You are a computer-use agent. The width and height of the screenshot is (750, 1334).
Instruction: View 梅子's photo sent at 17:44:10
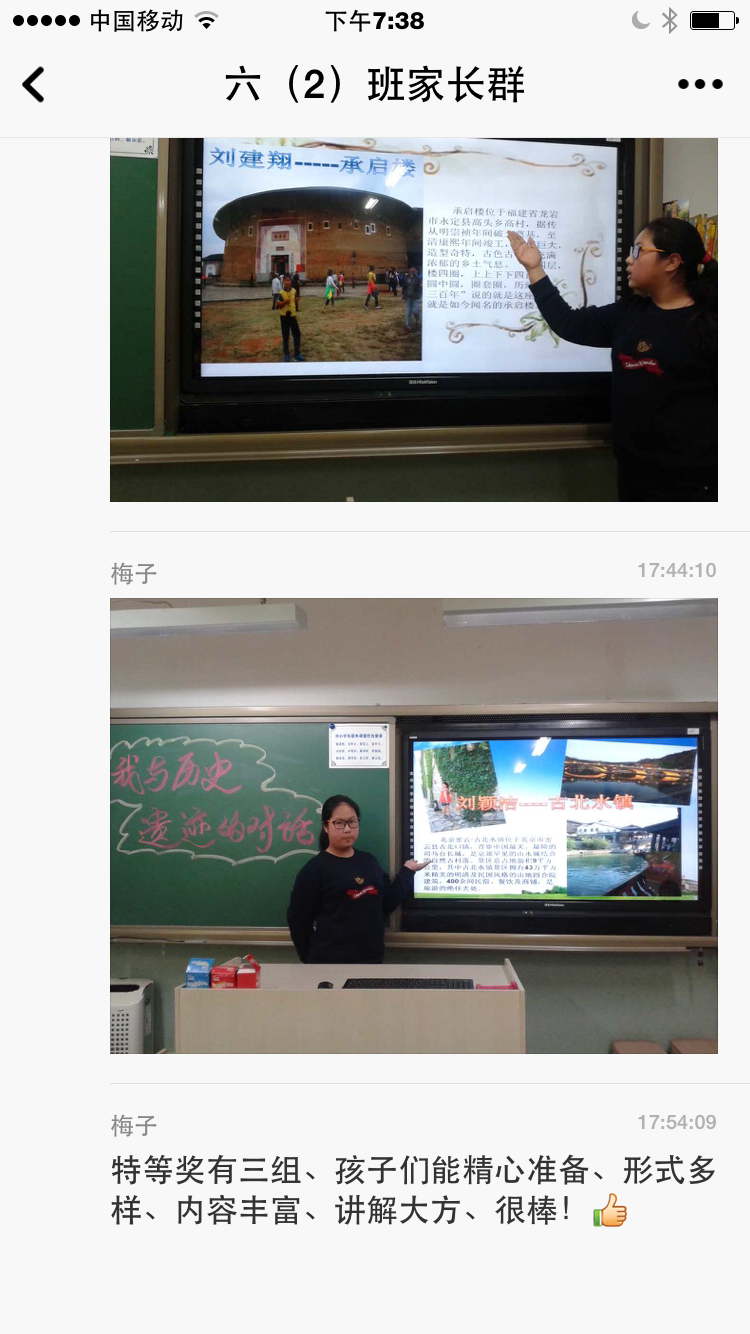click(x=413, y=825)
